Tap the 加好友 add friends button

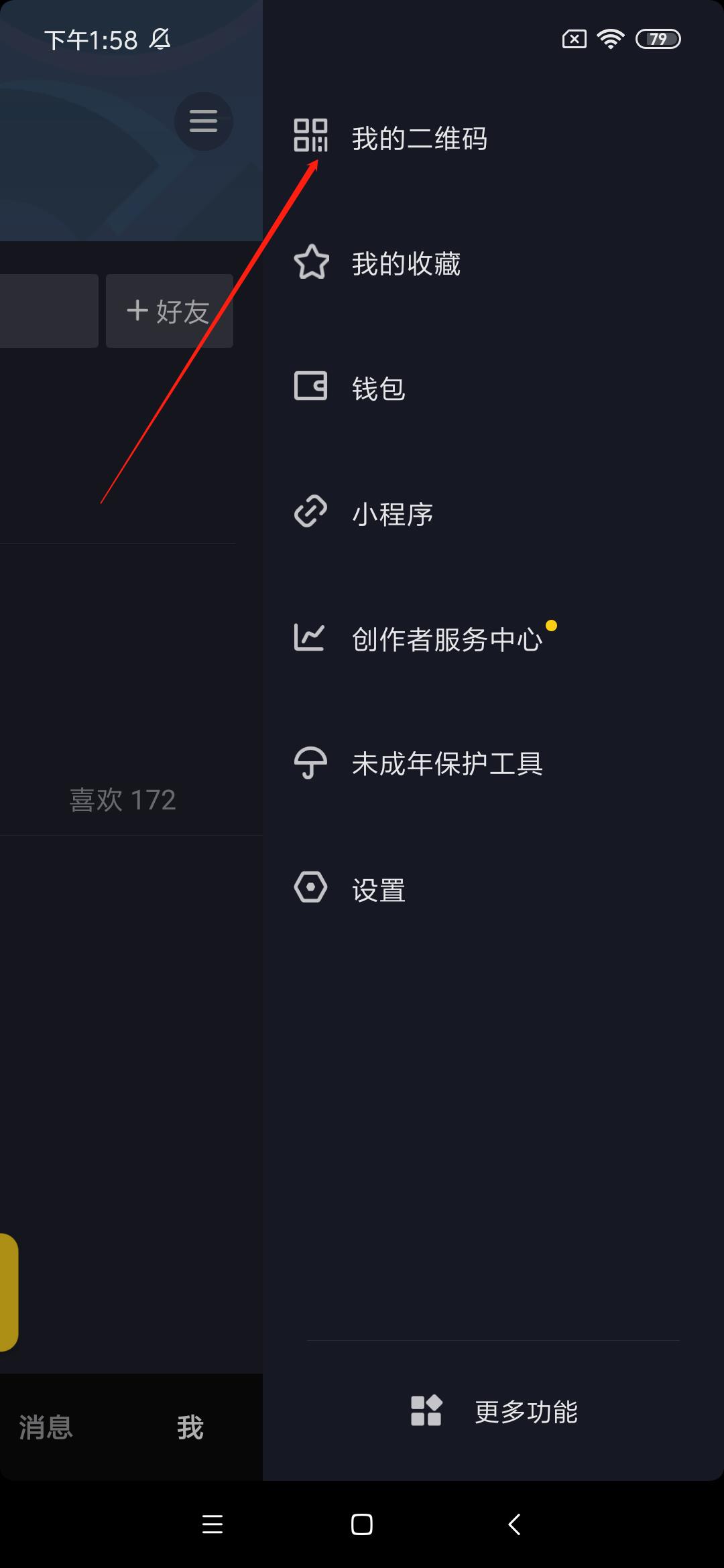click(x=169, y=310)
